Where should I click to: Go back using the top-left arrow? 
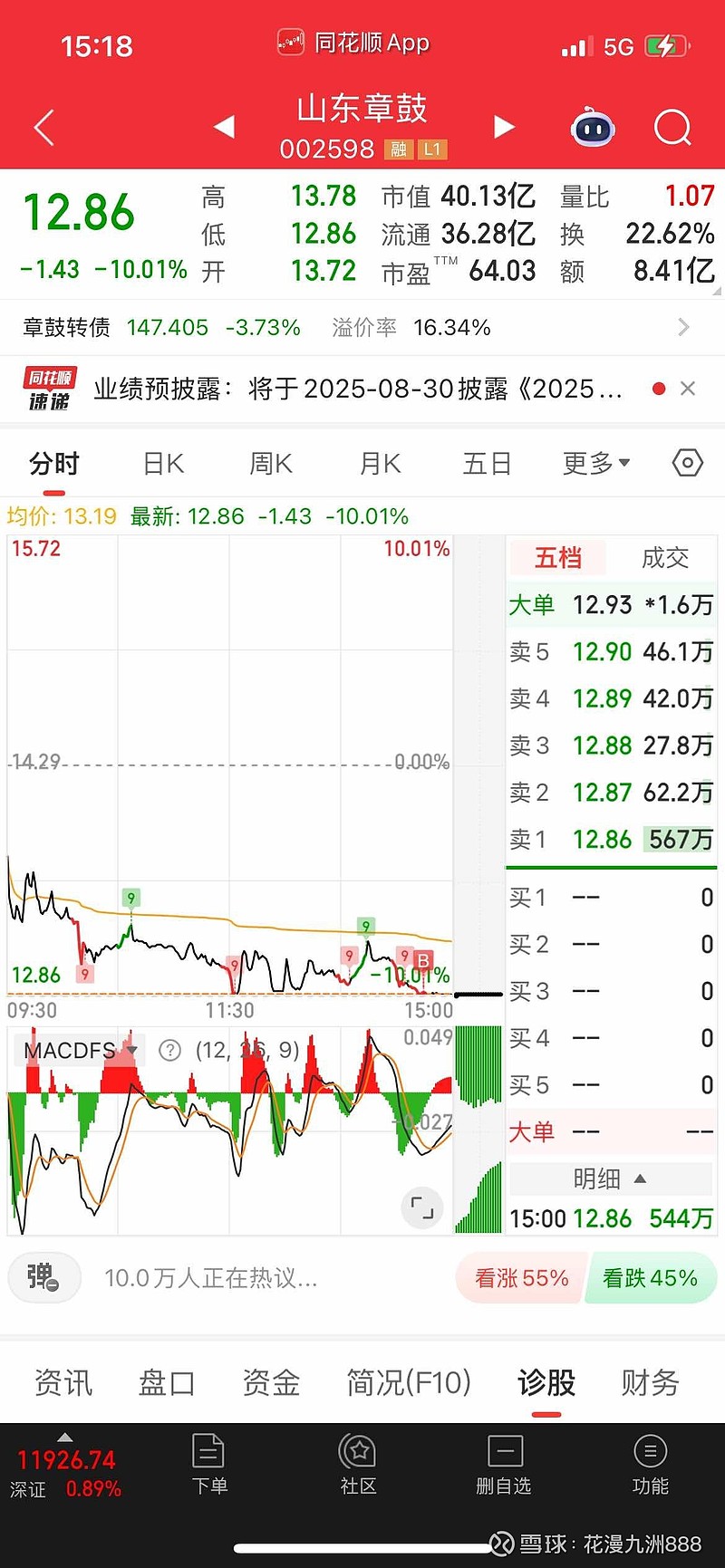[x=44, y=128]
